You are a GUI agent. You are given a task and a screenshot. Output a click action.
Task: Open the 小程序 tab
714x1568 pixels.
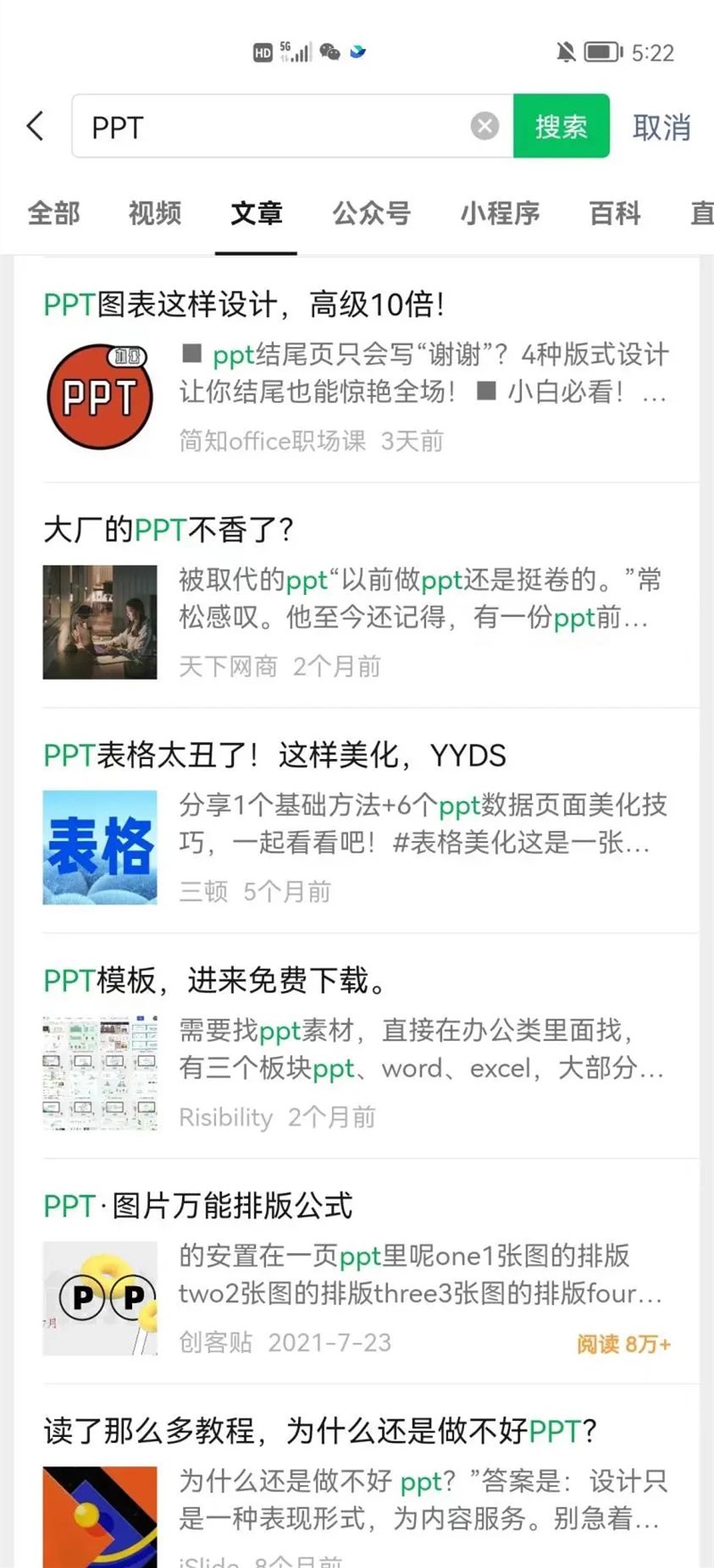coord(500,213)
